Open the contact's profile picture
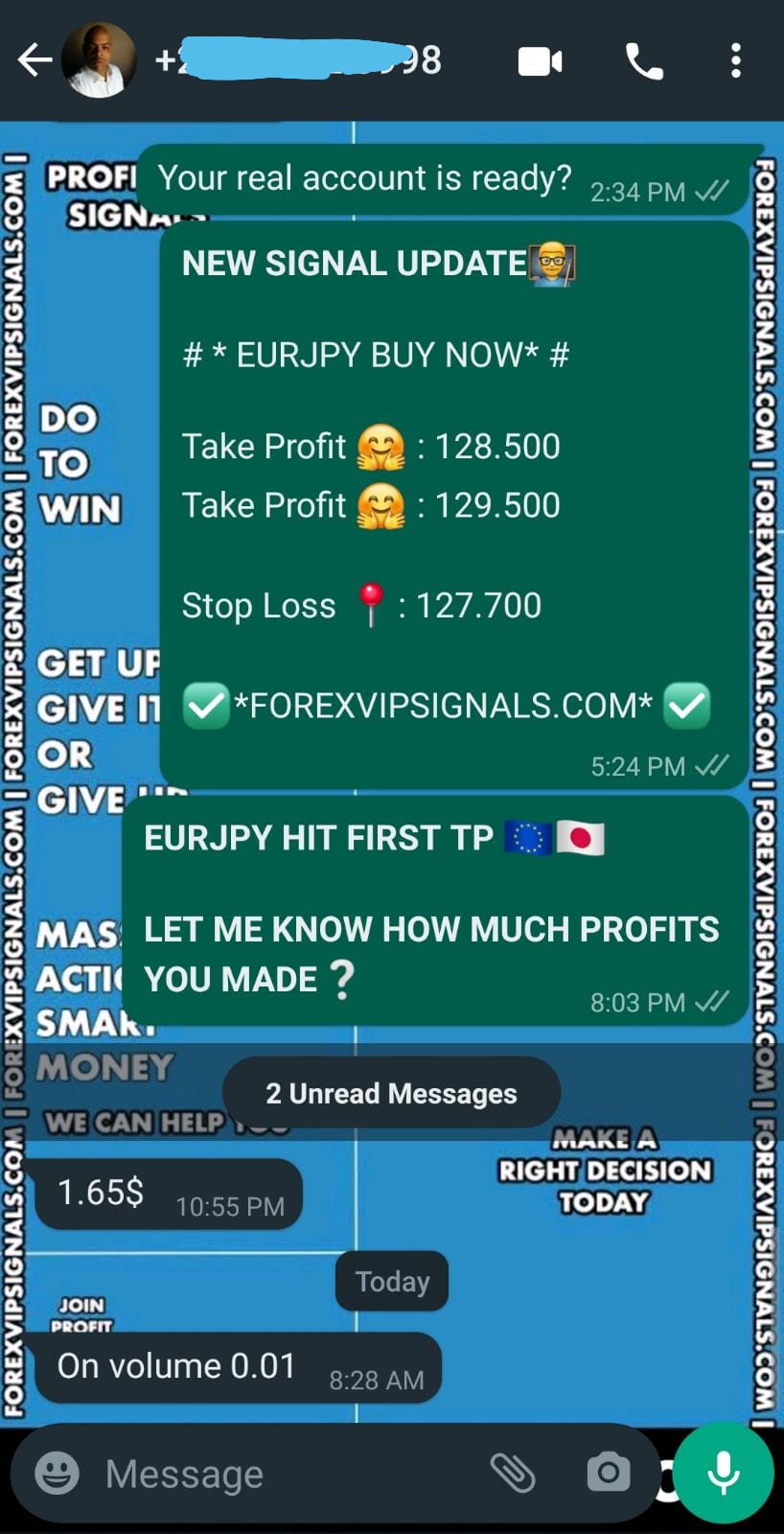The width and height of the screenshot is (784, 1534). [99, 60]
